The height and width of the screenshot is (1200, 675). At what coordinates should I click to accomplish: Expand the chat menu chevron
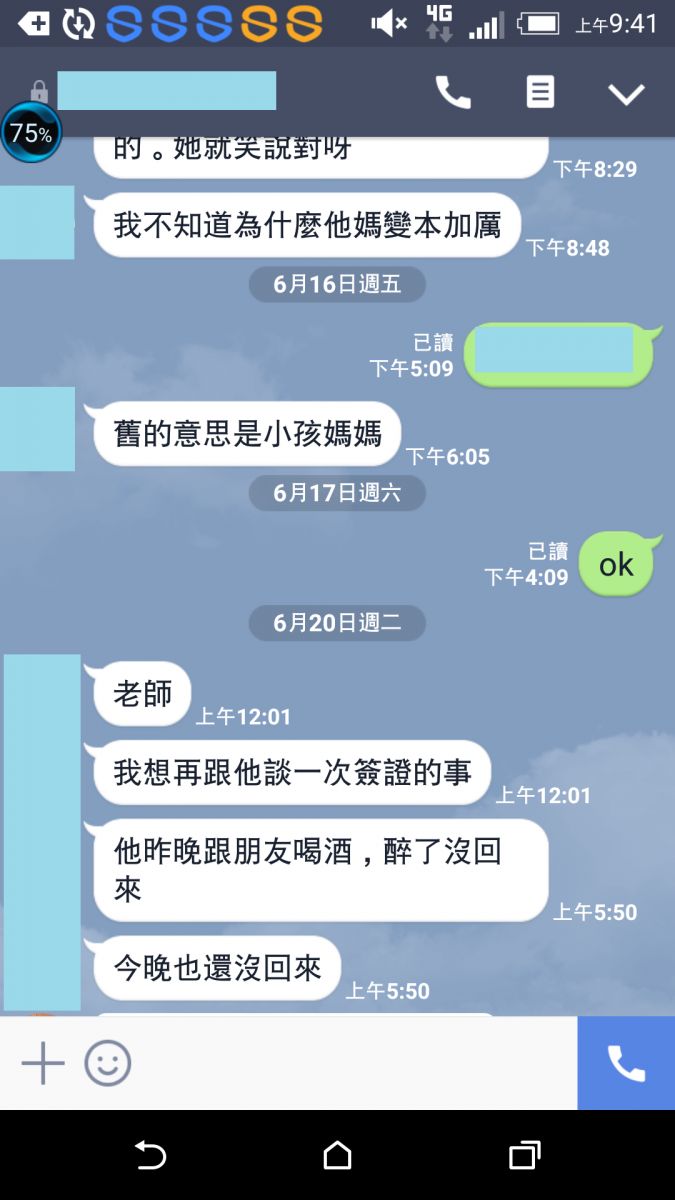[627, 94]
